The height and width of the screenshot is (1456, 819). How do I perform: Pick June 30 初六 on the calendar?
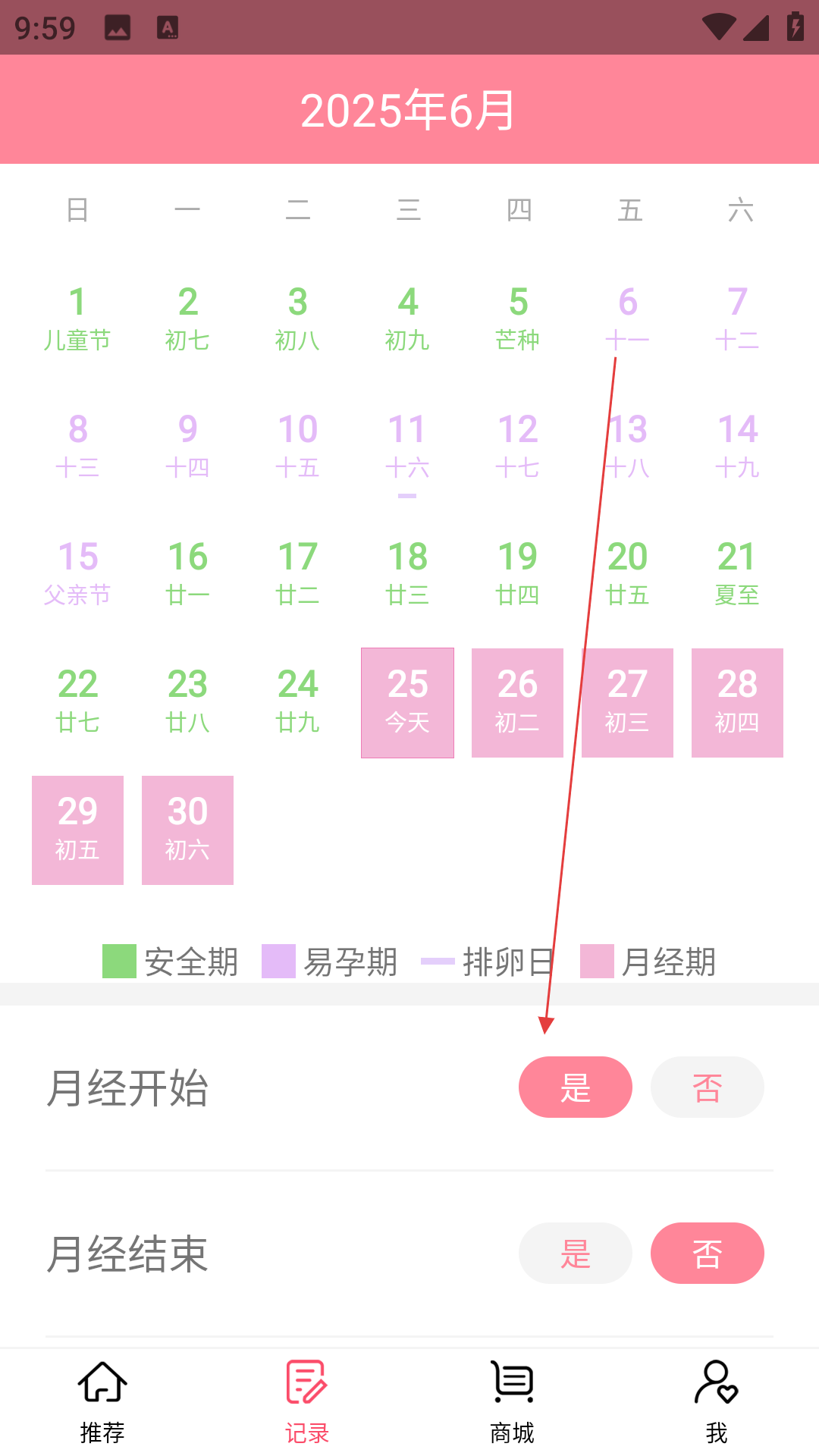tap(187, 830)
